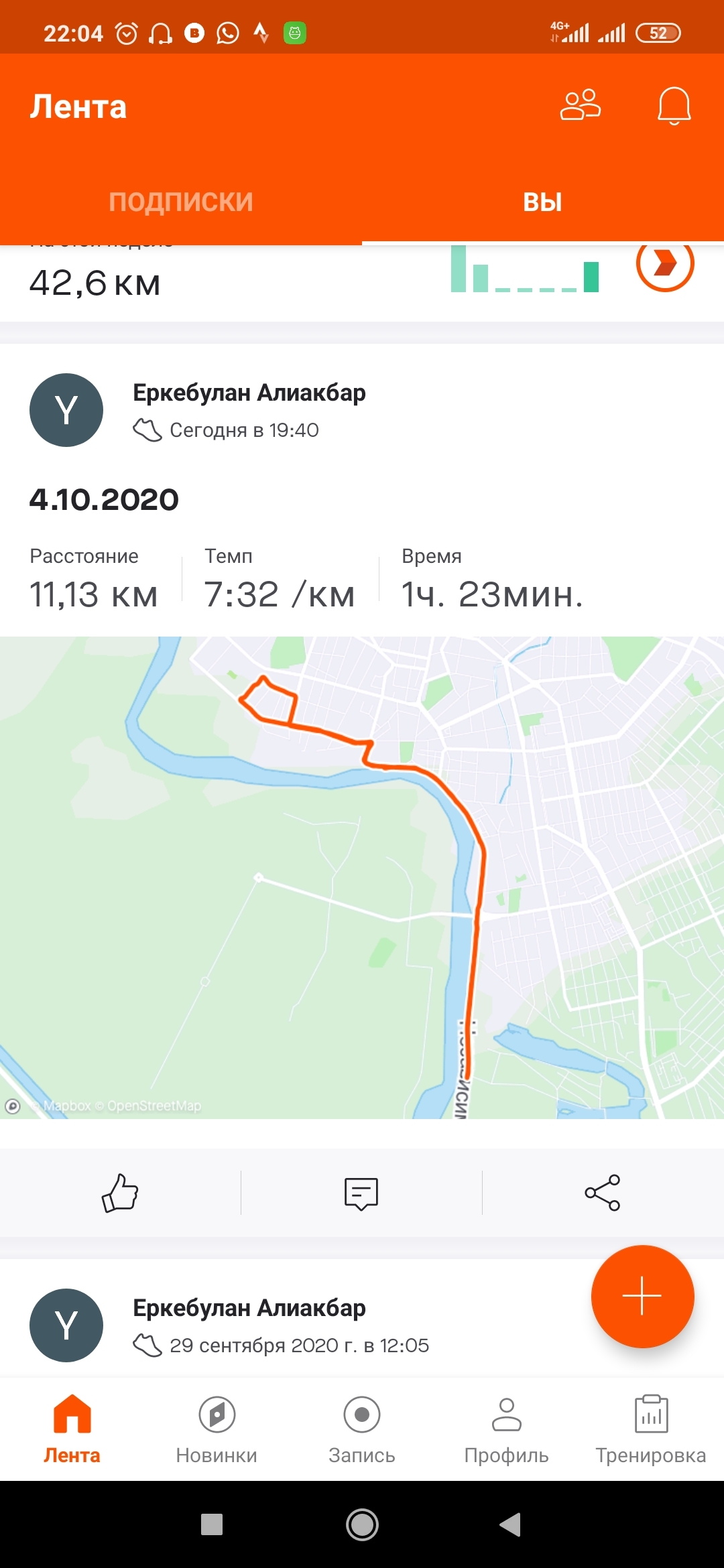Comment on the 4.10.2020 activity
Screen dimensions: 724x1568
click(361, 1193)
